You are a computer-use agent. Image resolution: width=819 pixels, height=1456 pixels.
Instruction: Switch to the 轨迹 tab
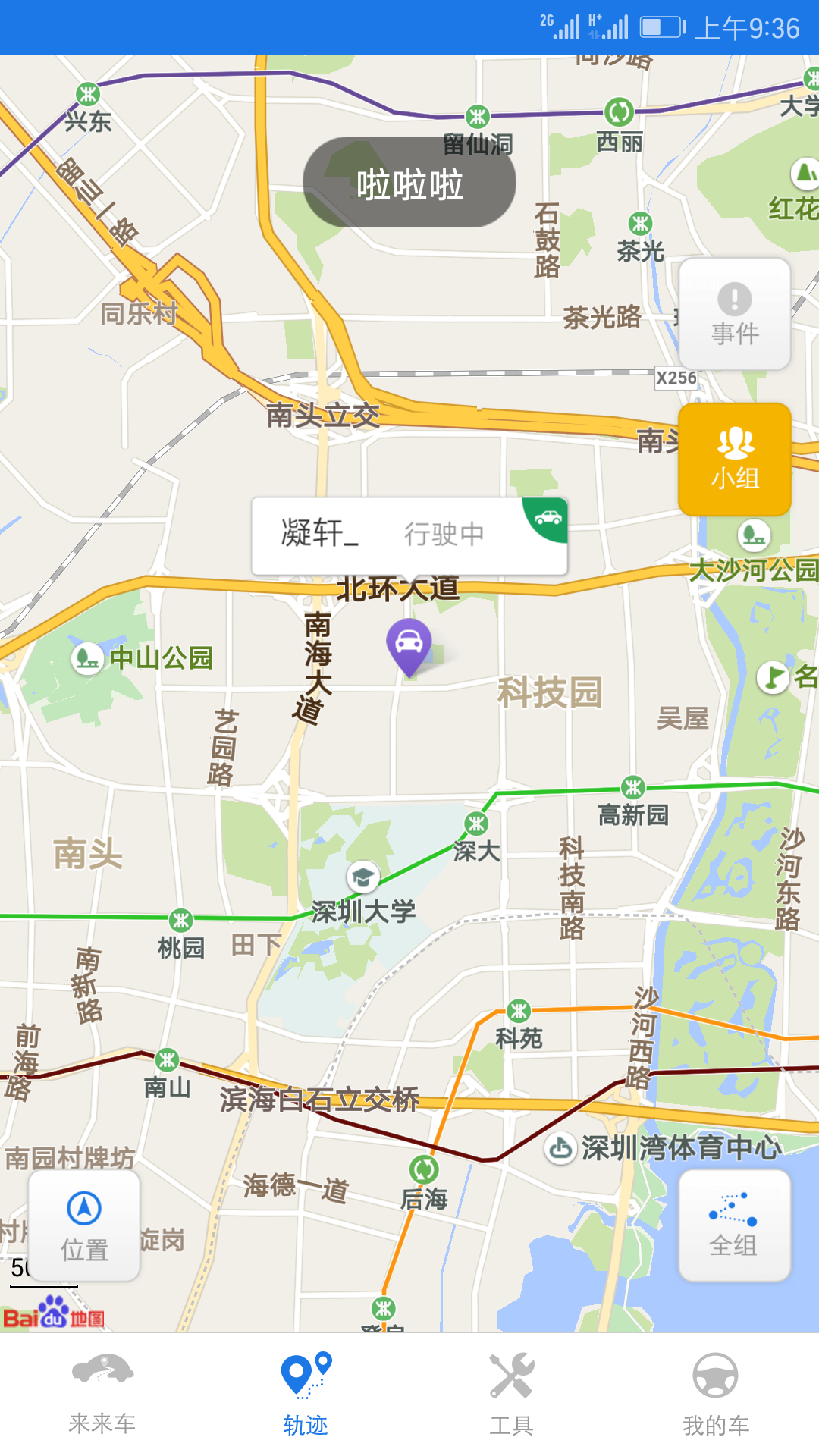pyautogui.click(x=306, y=1395)
